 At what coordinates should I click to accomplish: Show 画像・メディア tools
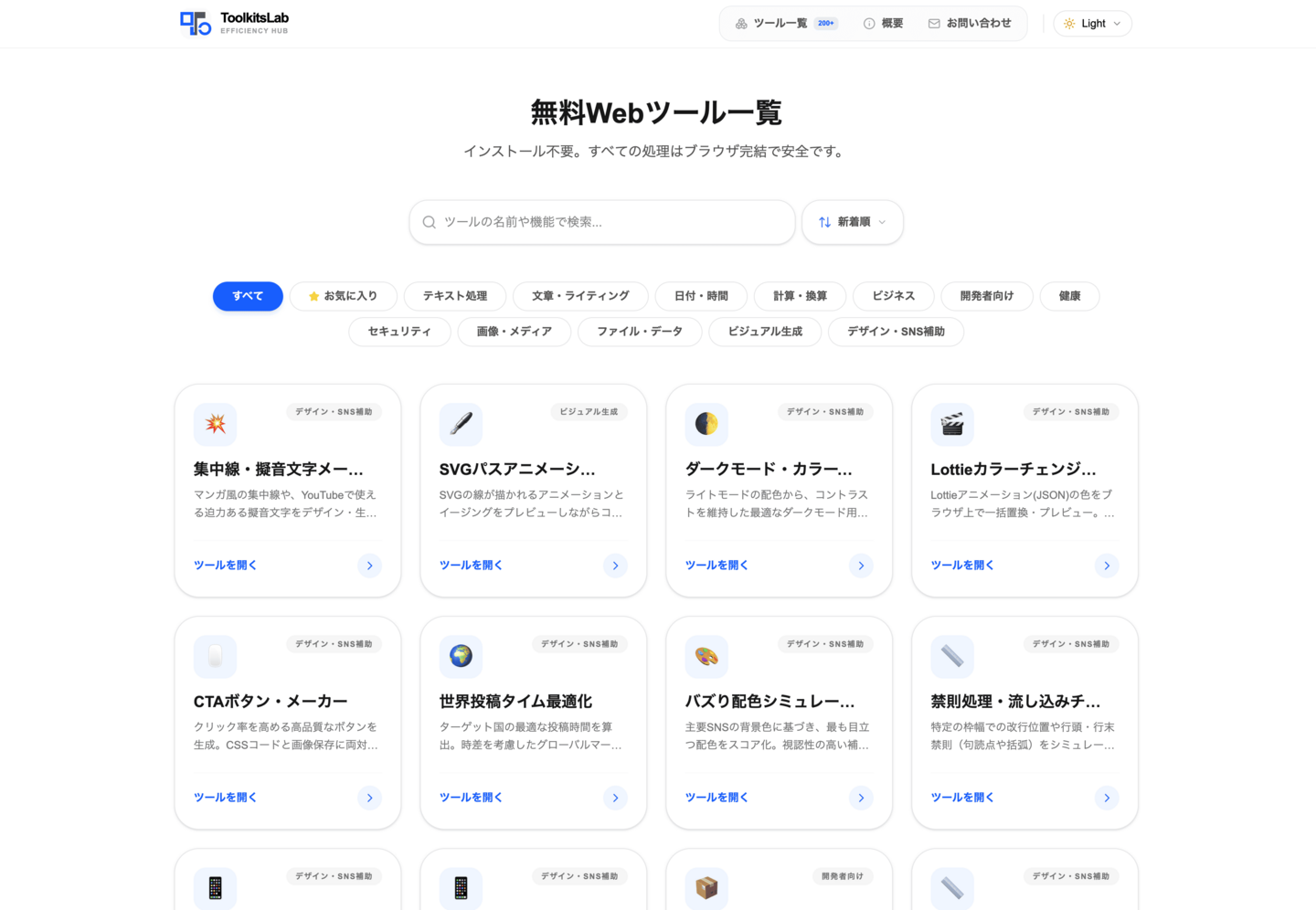[514, 332]
